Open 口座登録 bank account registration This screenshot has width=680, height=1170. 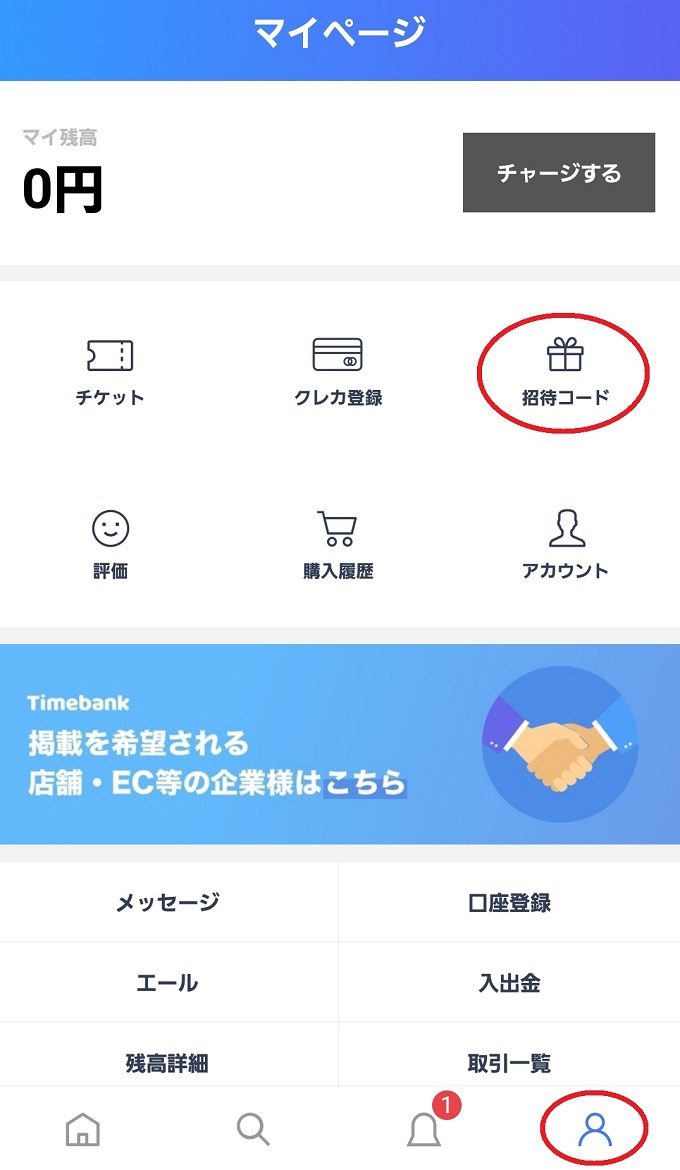tap(509, 903)
